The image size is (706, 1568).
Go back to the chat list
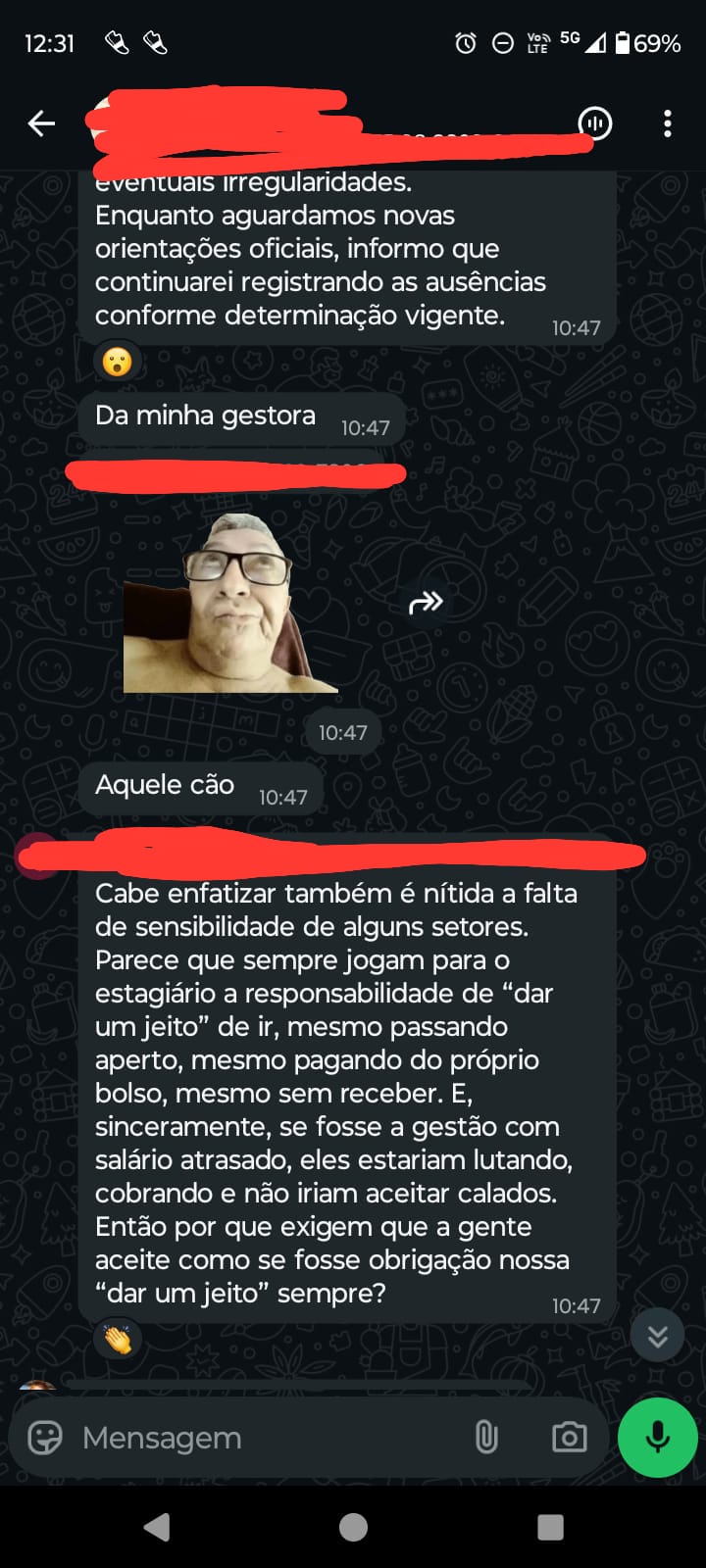point(41,123)
